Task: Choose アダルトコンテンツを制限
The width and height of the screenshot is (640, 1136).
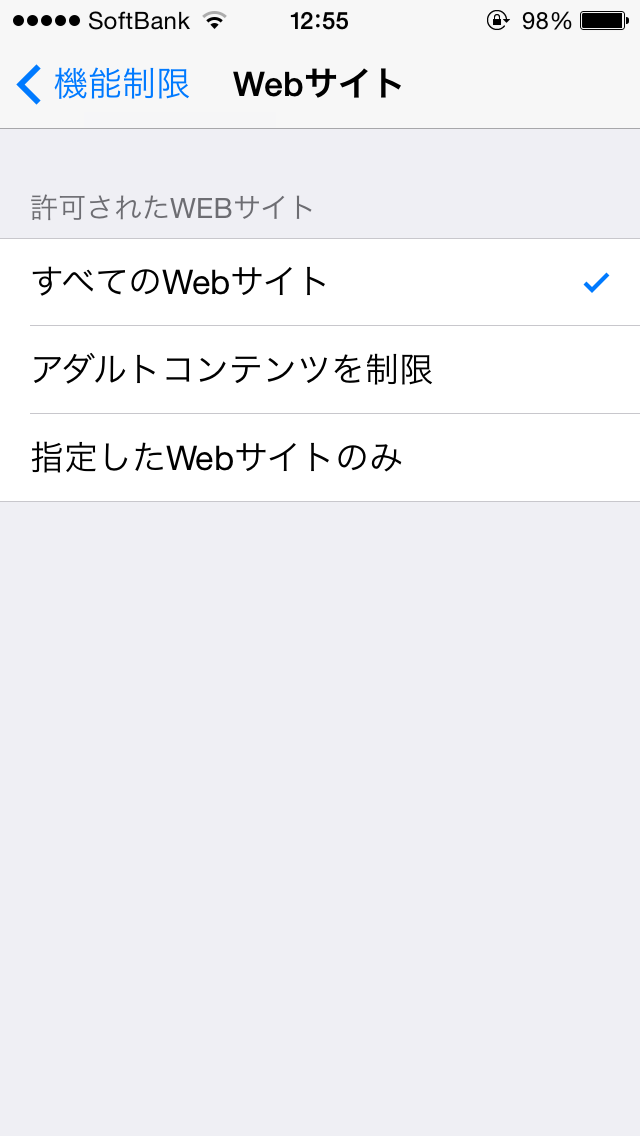Action: pos(320,369)
